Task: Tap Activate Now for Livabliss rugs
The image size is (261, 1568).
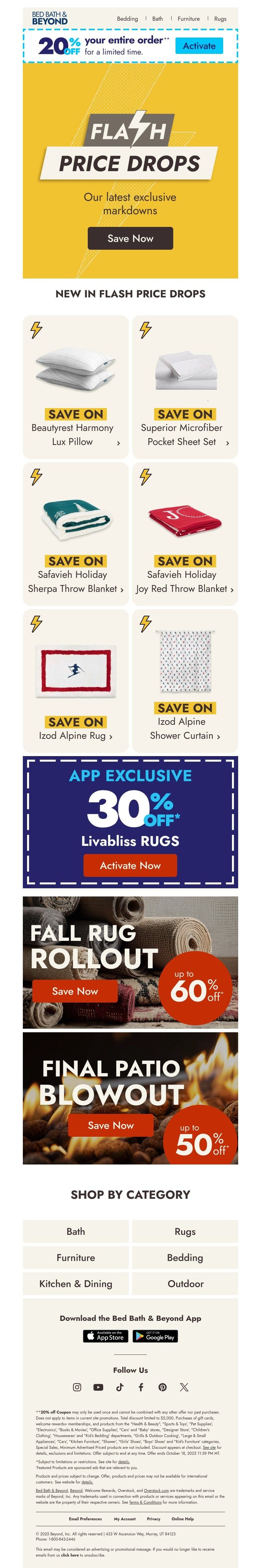Action: pos(130,865)
